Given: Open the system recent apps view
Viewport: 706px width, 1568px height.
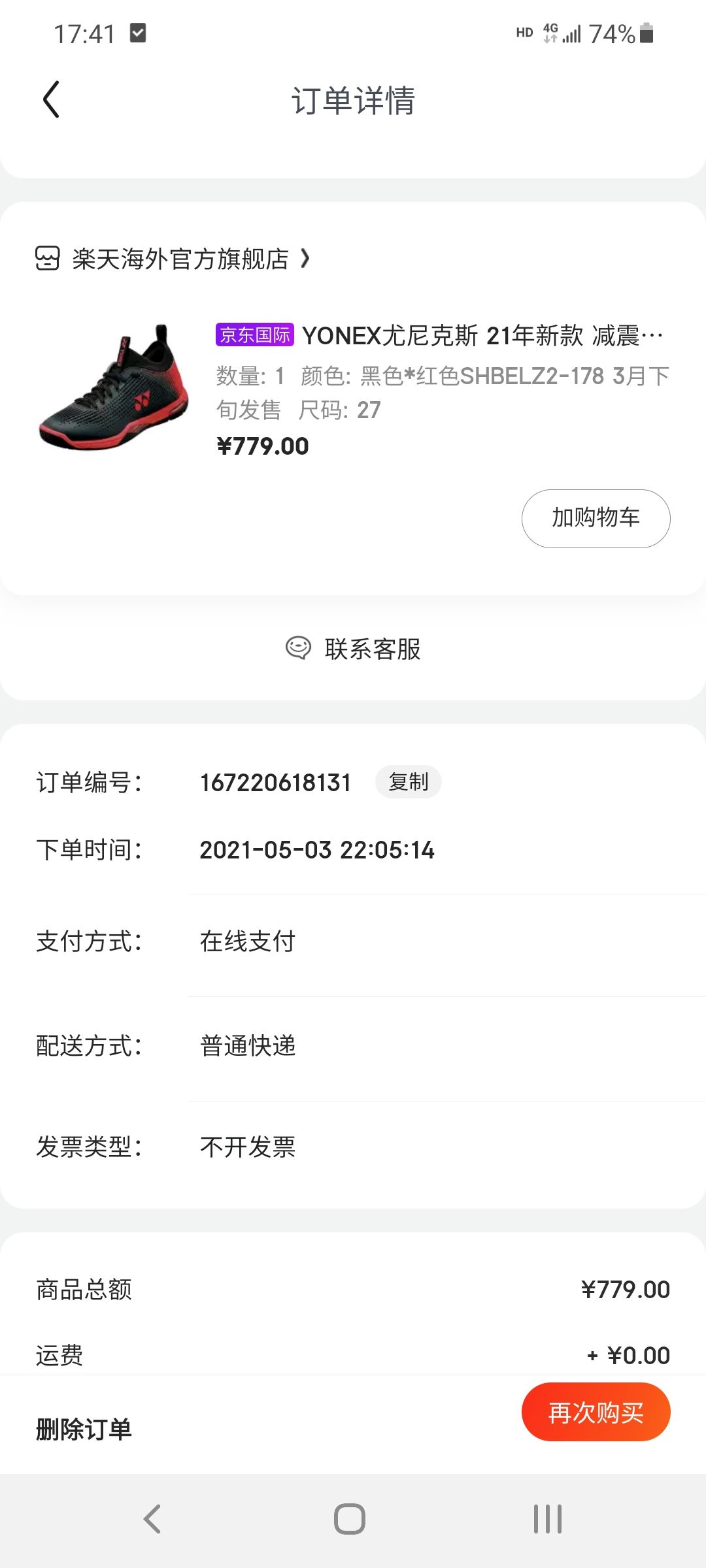Looking at the screenshot, I should pos(547,1519).
